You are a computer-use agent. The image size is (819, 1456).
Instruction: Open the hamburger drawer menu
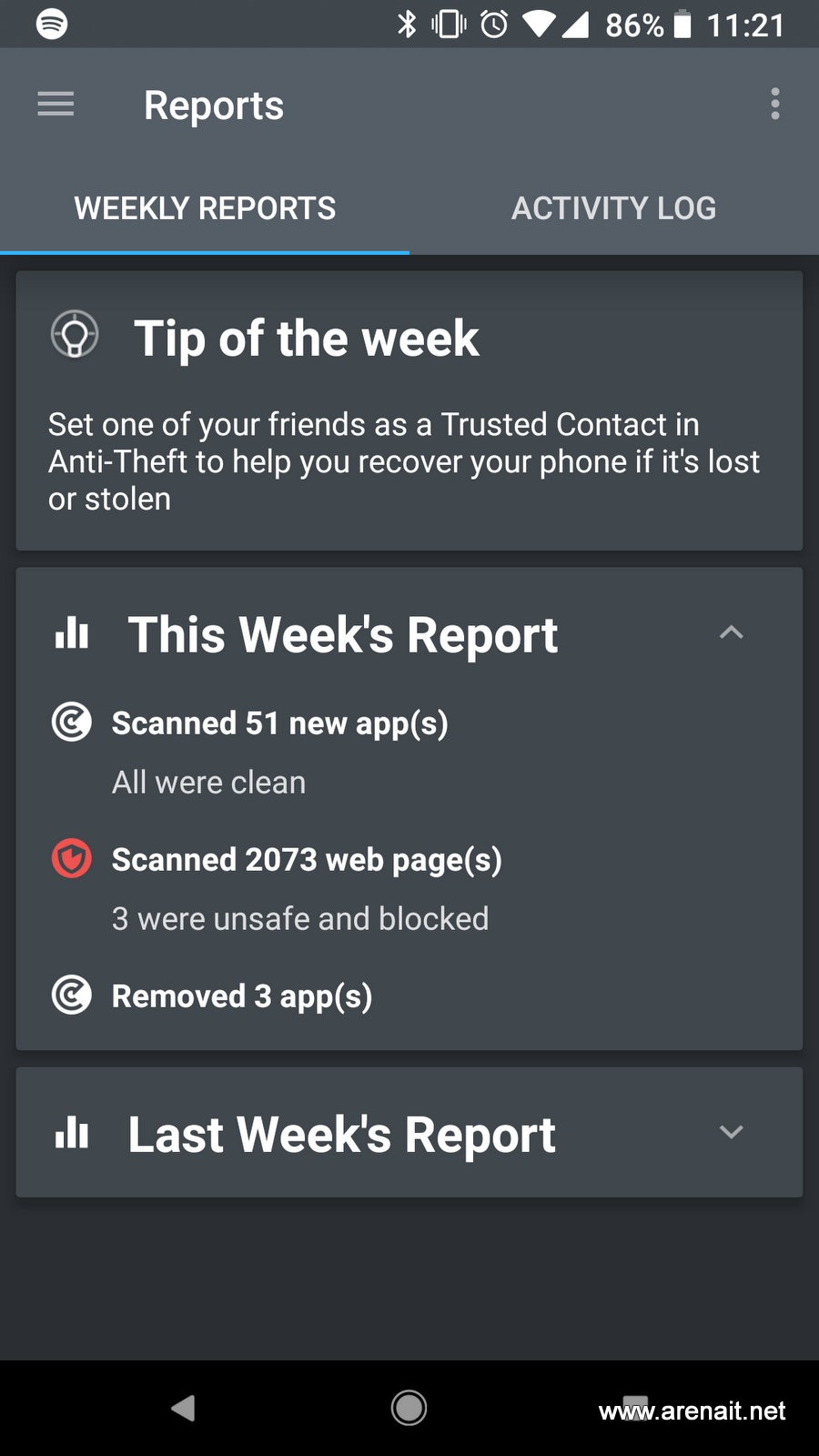pyautogui.click(x=56, y=105)
